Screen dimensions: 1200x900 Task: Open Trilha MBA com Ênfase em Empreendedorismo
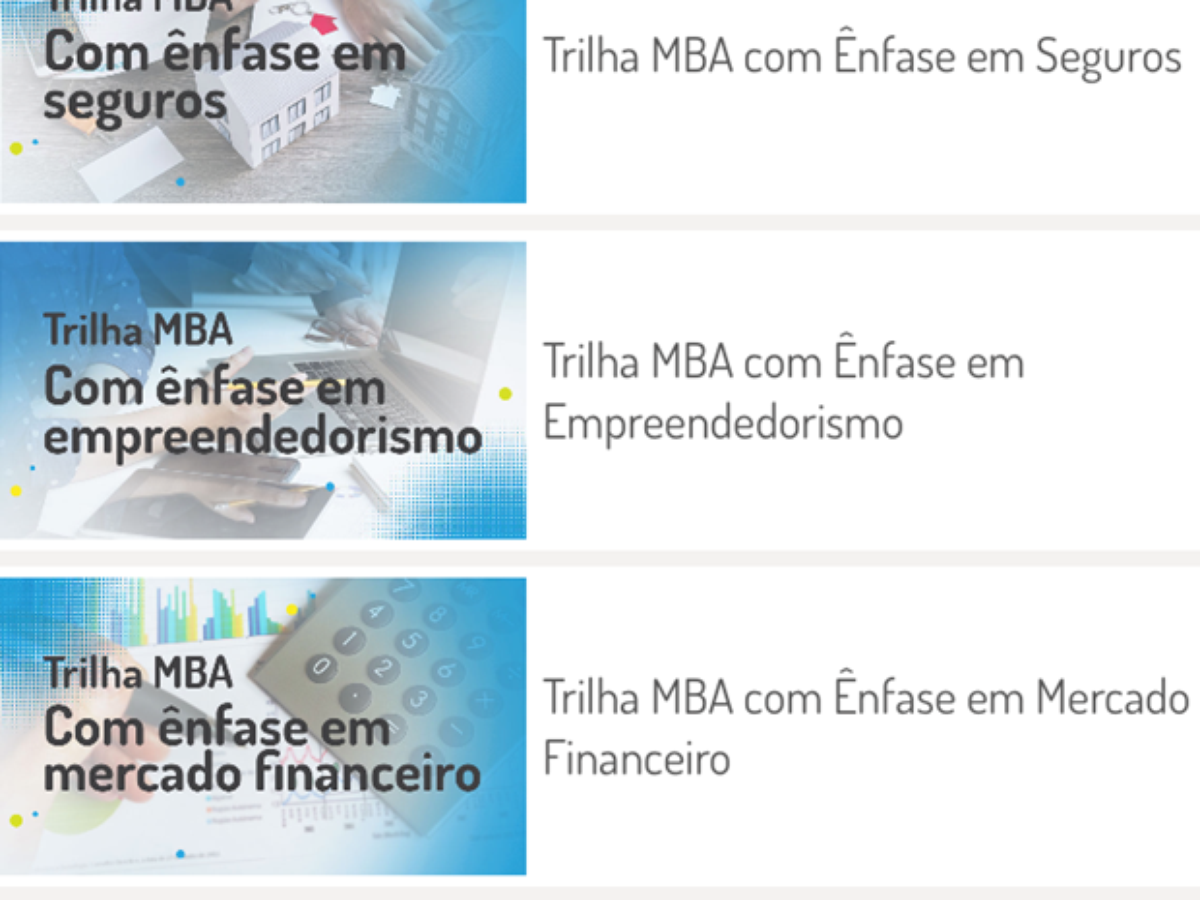click(783, 391)
